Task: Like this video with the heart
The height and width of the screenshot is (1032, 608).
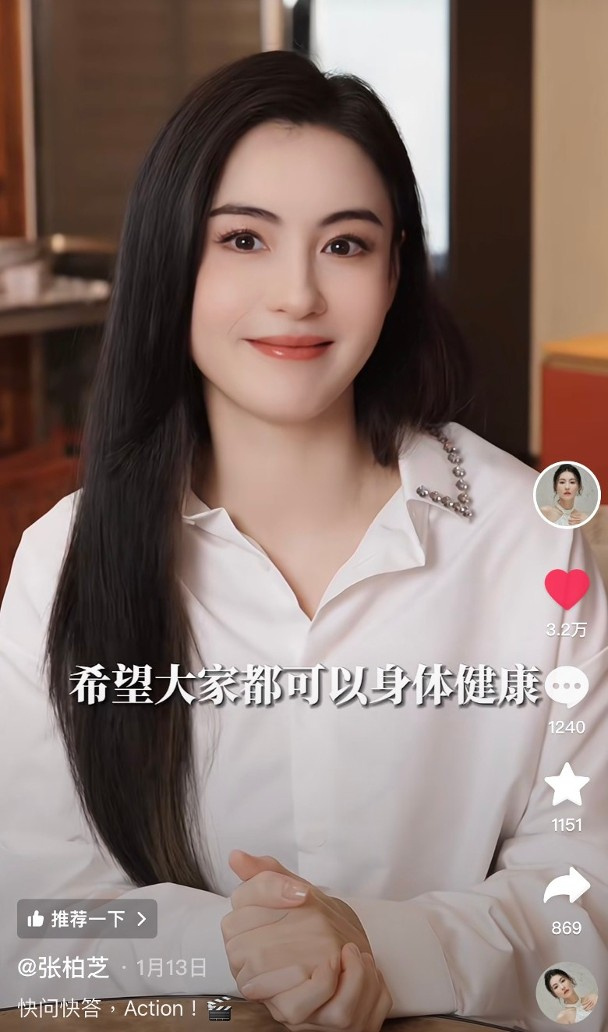Action: click(566, 589)
